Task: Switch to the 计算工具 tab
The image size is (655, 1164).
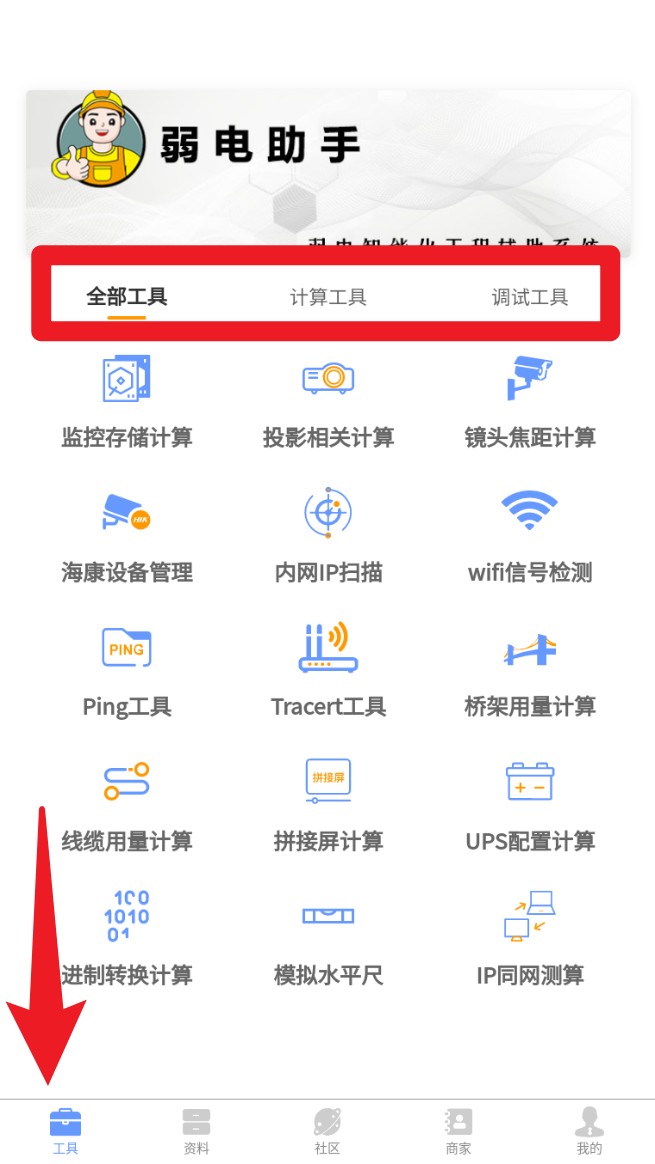Action: pyautogui.click(x=328, y=297)
